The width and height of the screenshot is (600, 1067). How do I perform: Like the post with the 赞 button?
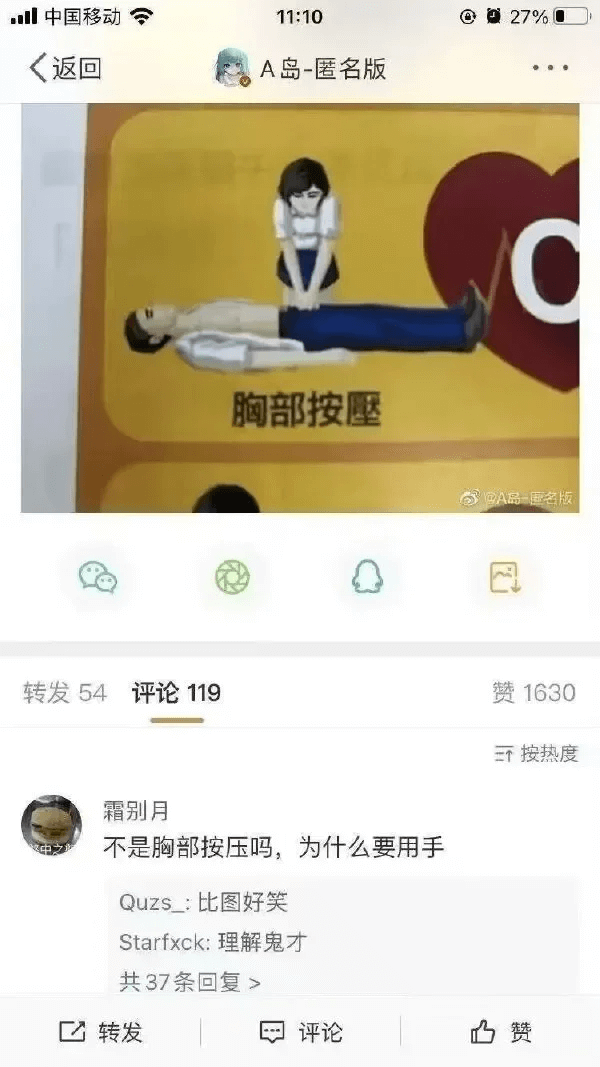click(501, 1032)
